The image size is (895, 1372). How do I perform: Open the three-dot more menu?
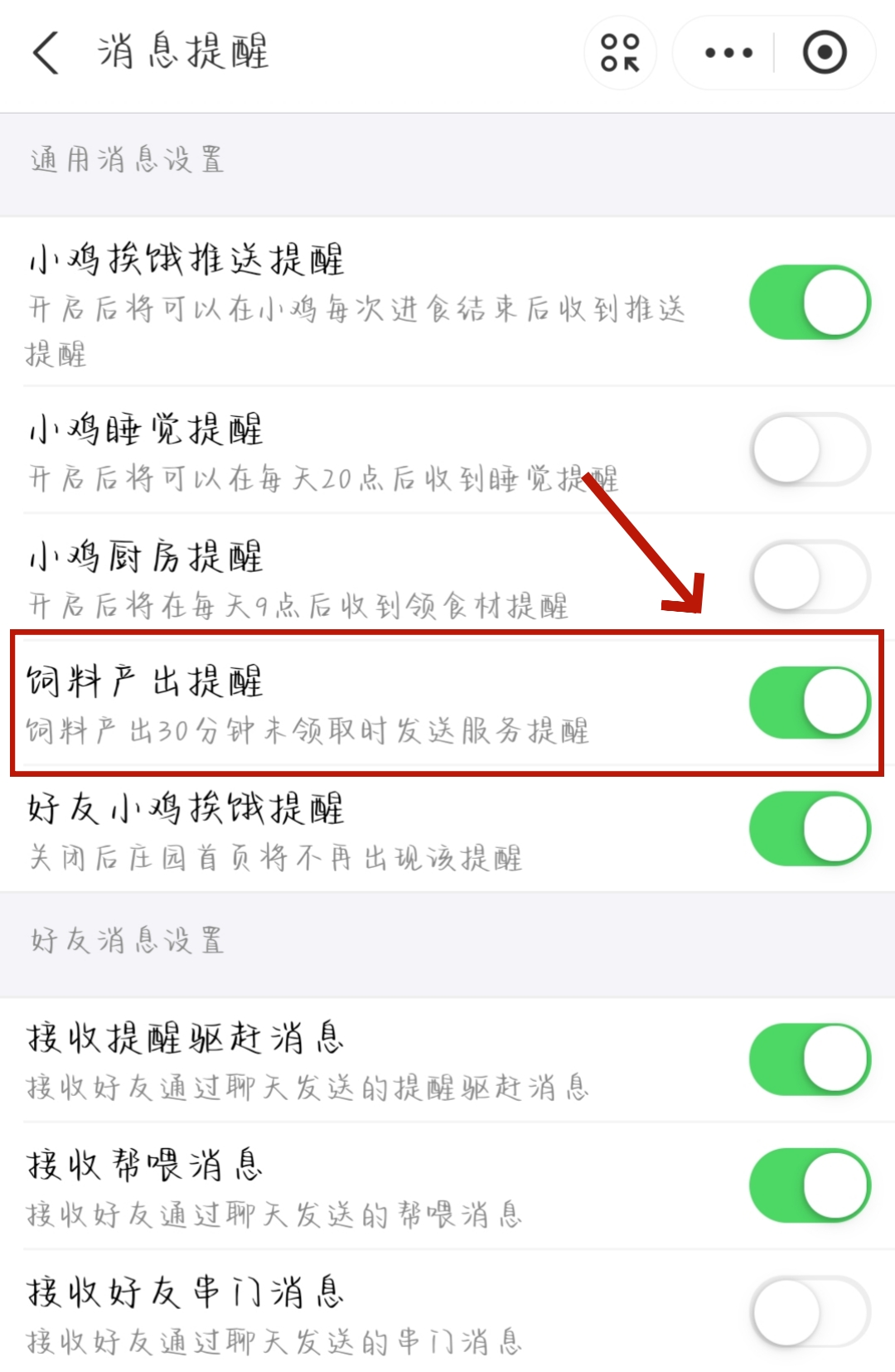point(728,53)
